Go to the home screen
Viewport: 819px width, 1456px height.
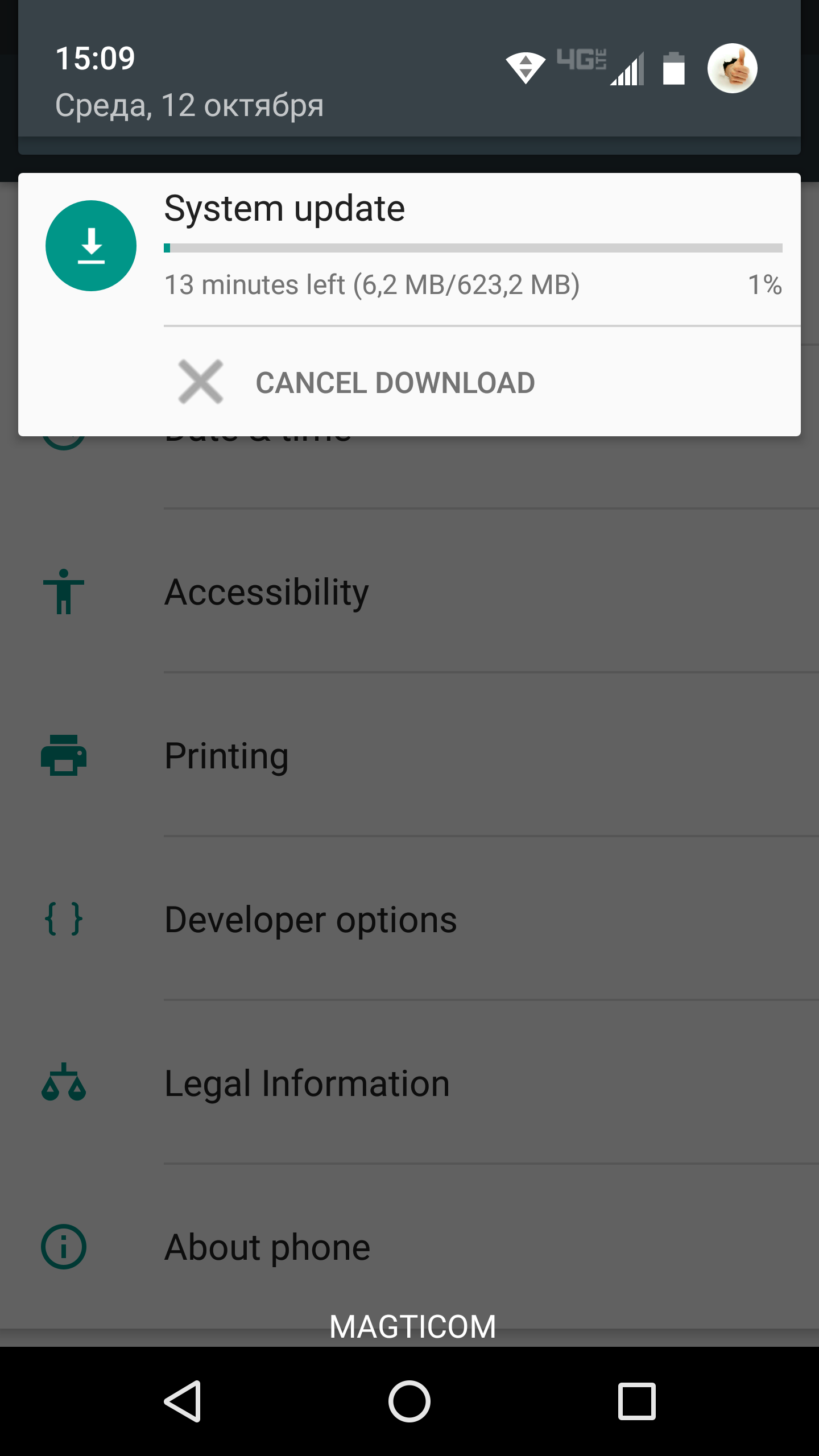pos(409,1401)
